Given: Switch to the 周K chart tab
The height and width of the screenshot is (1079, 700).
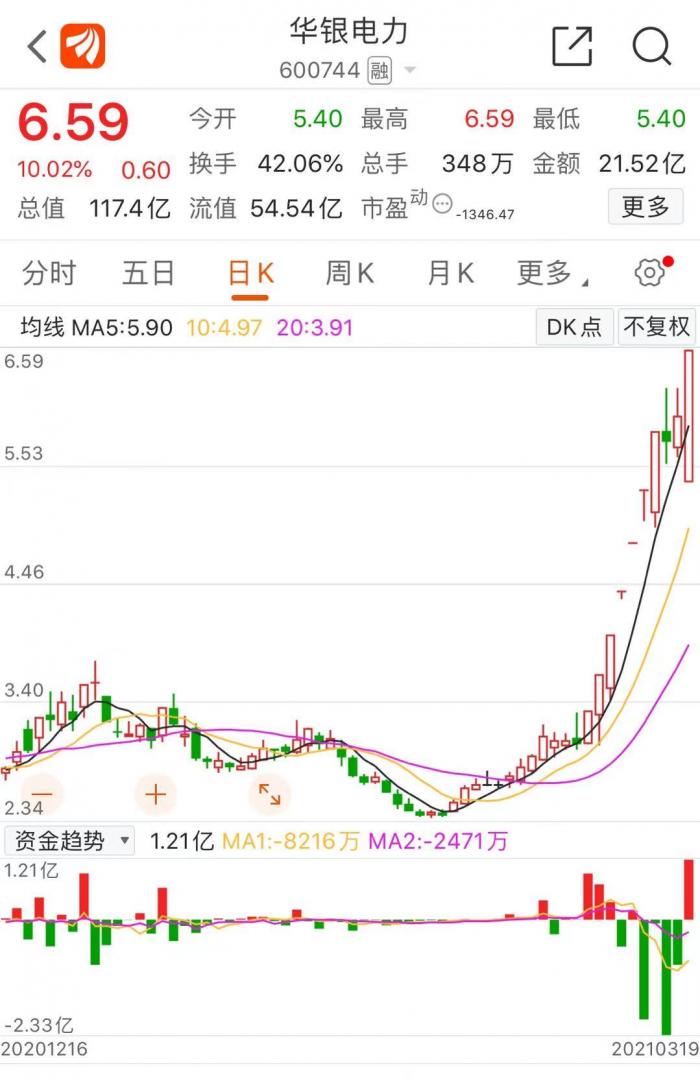Looking at the screenshot, I should coord(350,273).
